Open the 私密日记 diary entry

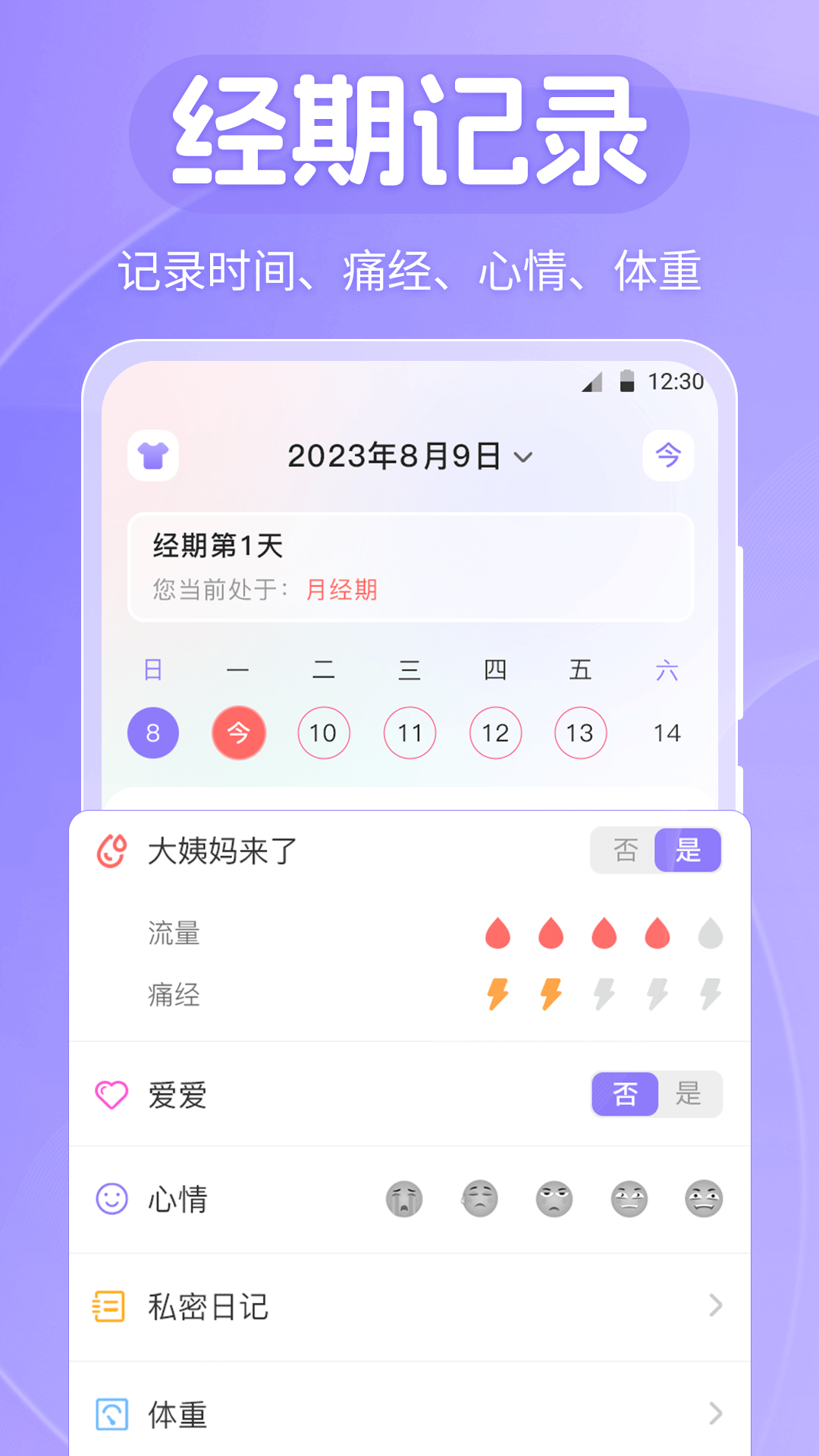click(x=206, y=1306)
